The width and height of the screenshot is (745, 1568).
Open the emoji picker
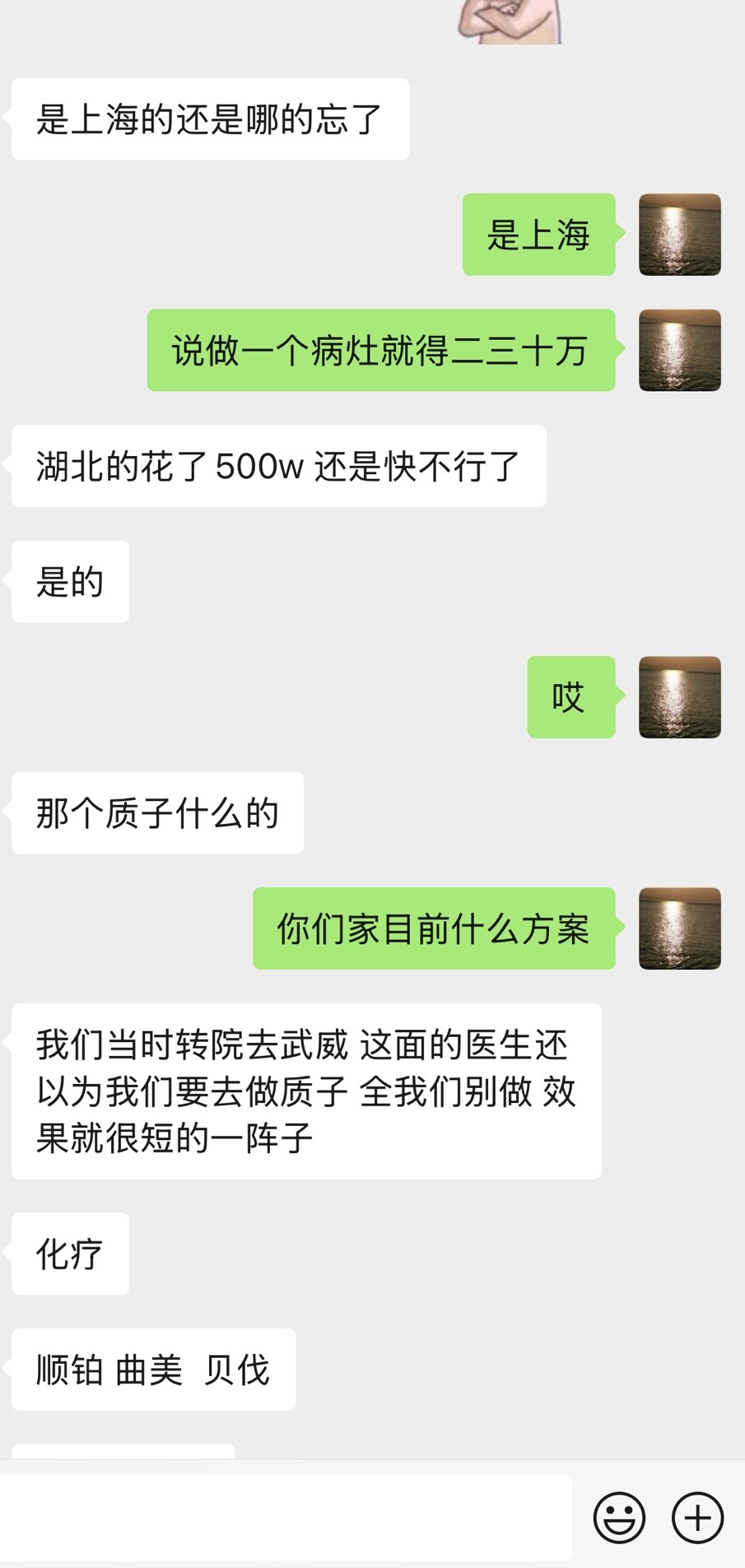pyautogui.click(x=619, y=1517)
